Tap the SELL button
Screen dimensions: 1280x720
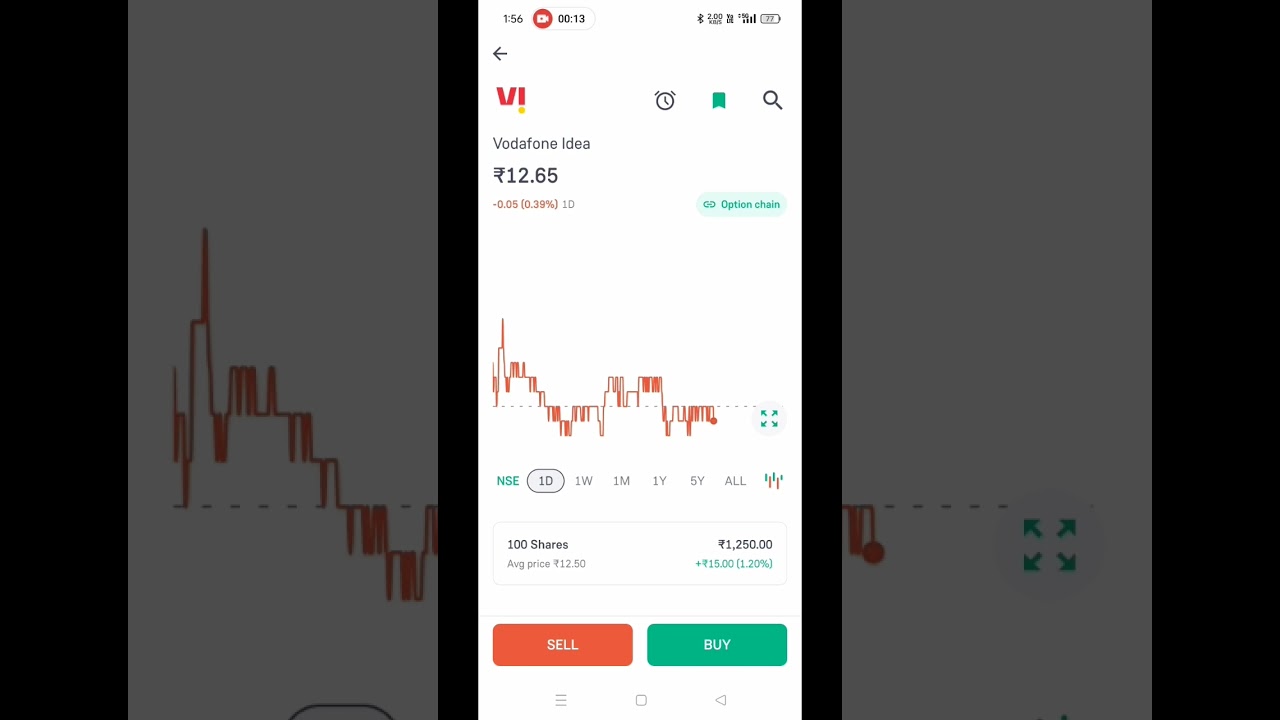562,645
